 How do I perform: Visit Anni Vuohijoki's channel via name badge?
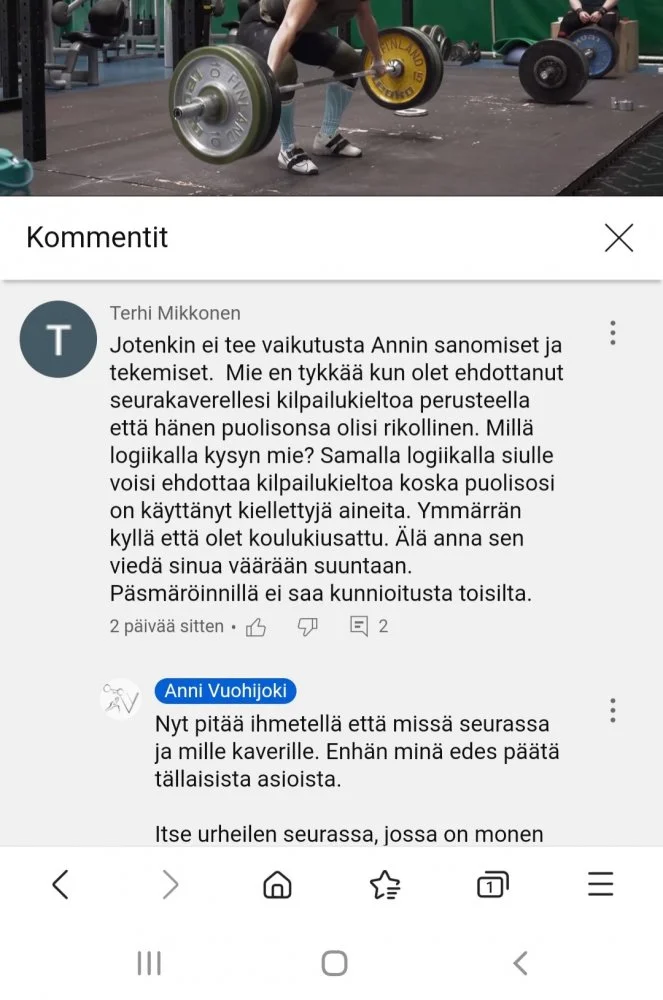(x=225, y=691)
